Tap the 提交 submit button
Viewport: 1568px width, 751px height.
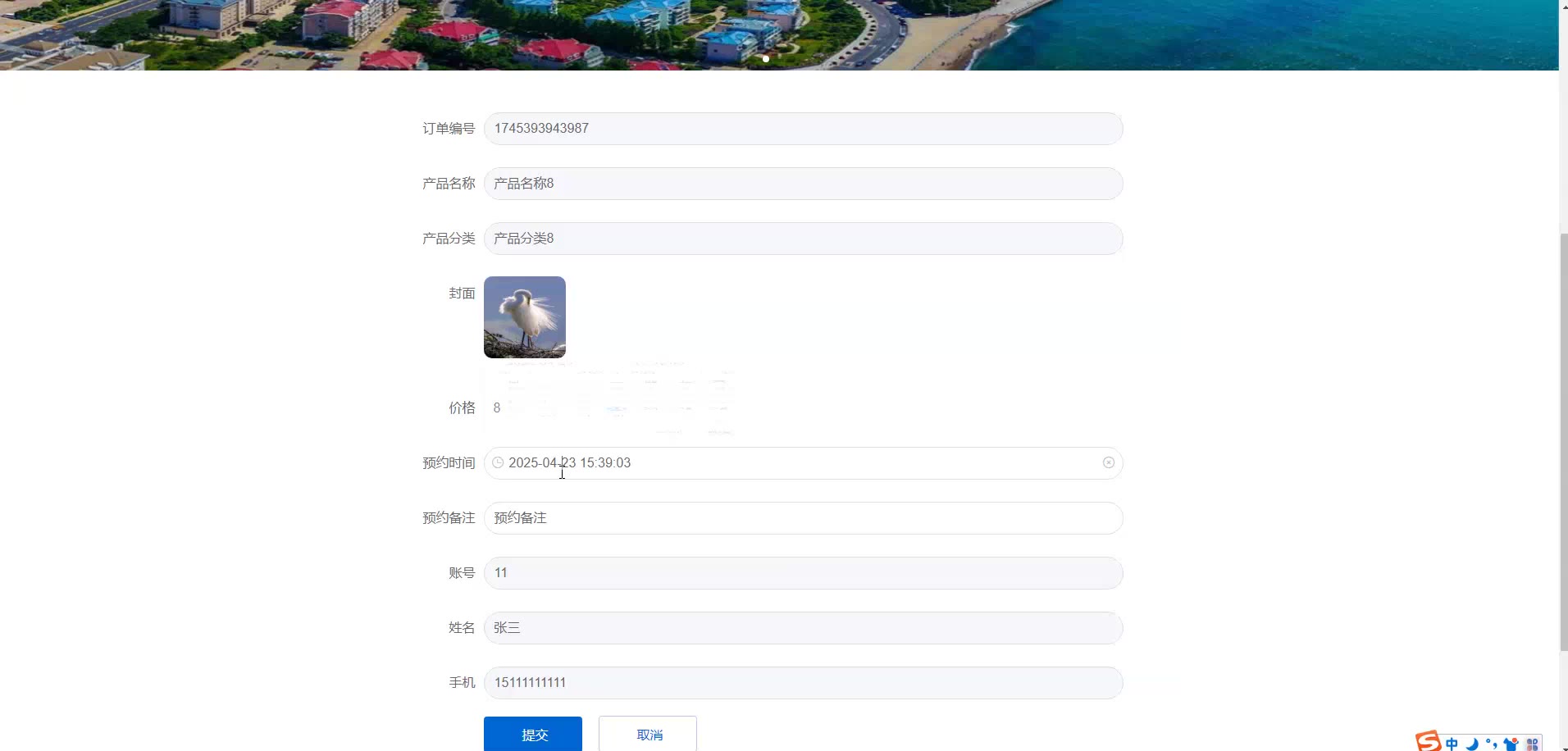click(x=533, y=734)
